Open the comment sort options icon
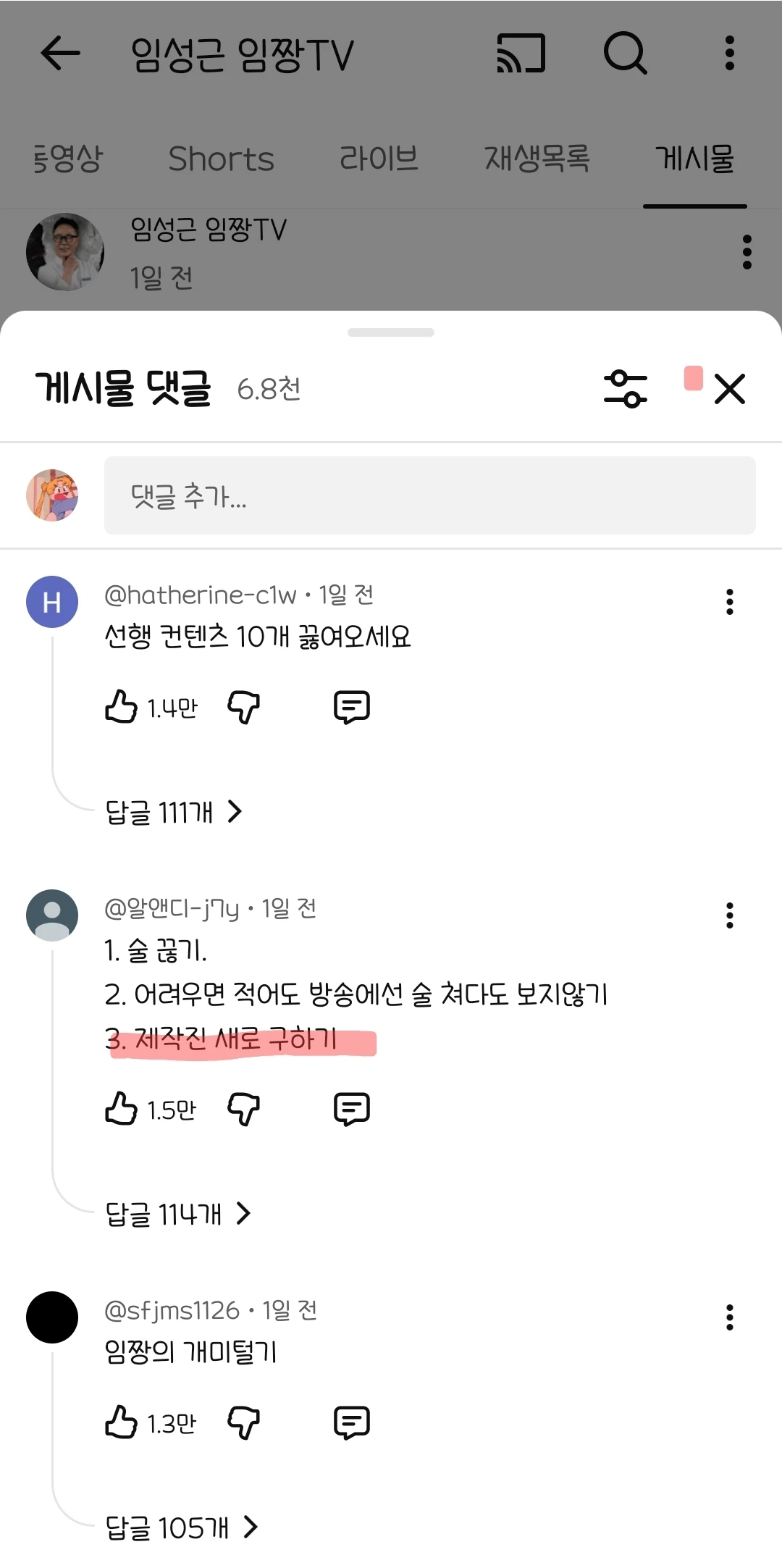 coord(626,389)
